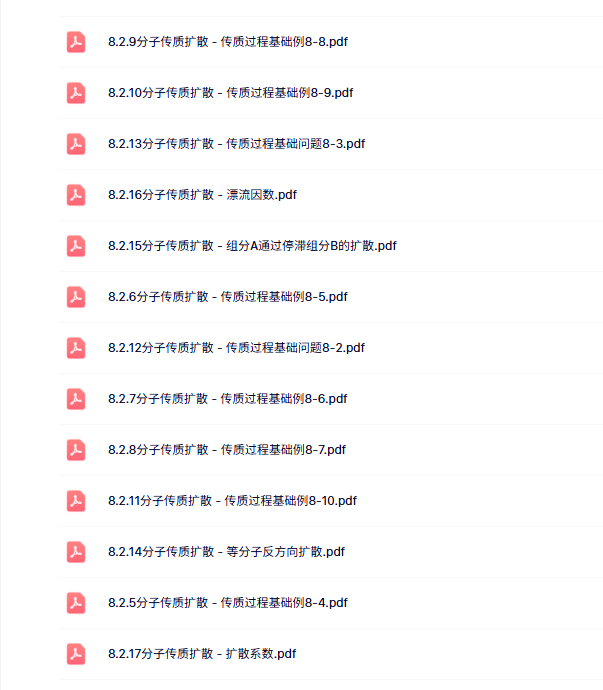Open 8.2.12 传质过程基础问题8-2.pdf
This screenshot has width=603, height=690.
(x=236, y=348)
